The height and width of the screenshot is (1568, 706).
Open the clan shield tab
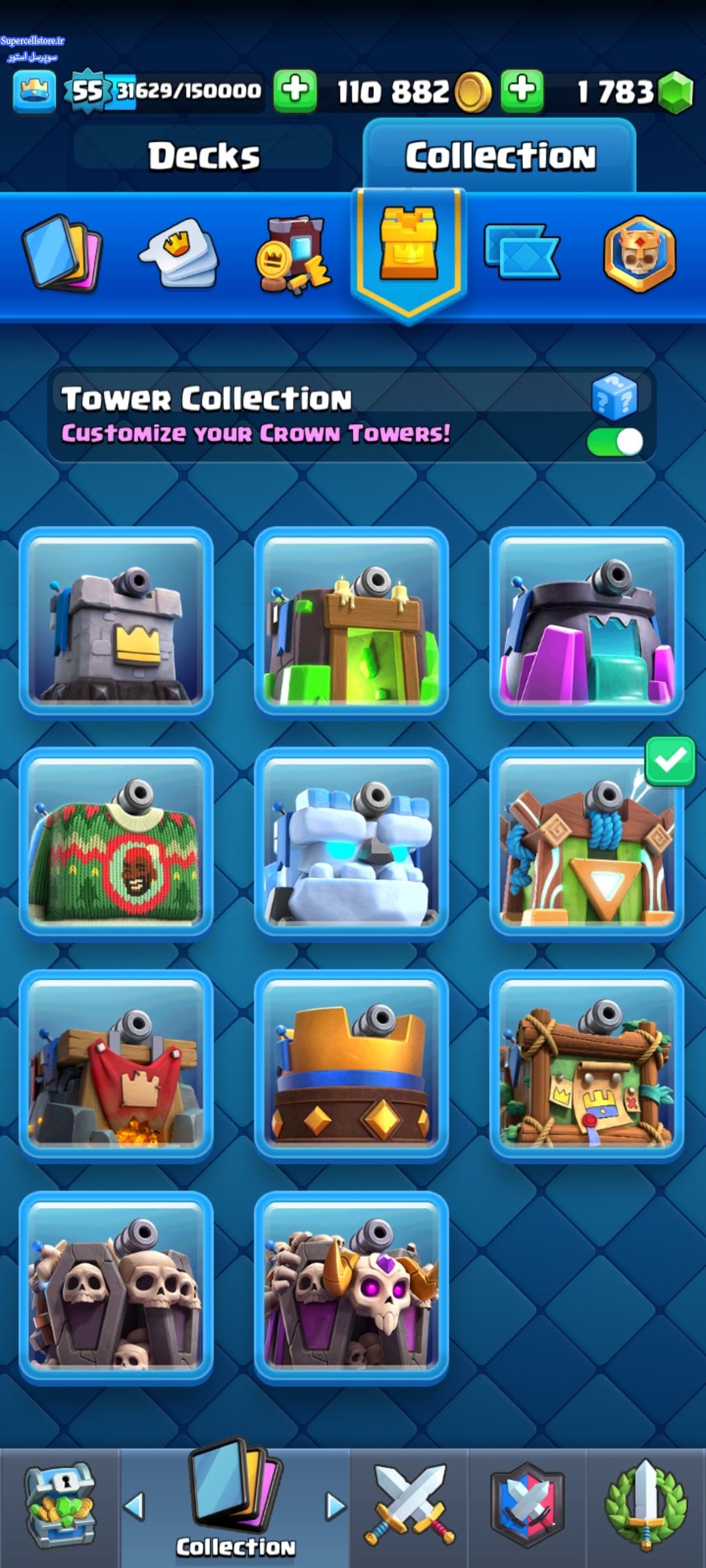(x=527, y=1506)
